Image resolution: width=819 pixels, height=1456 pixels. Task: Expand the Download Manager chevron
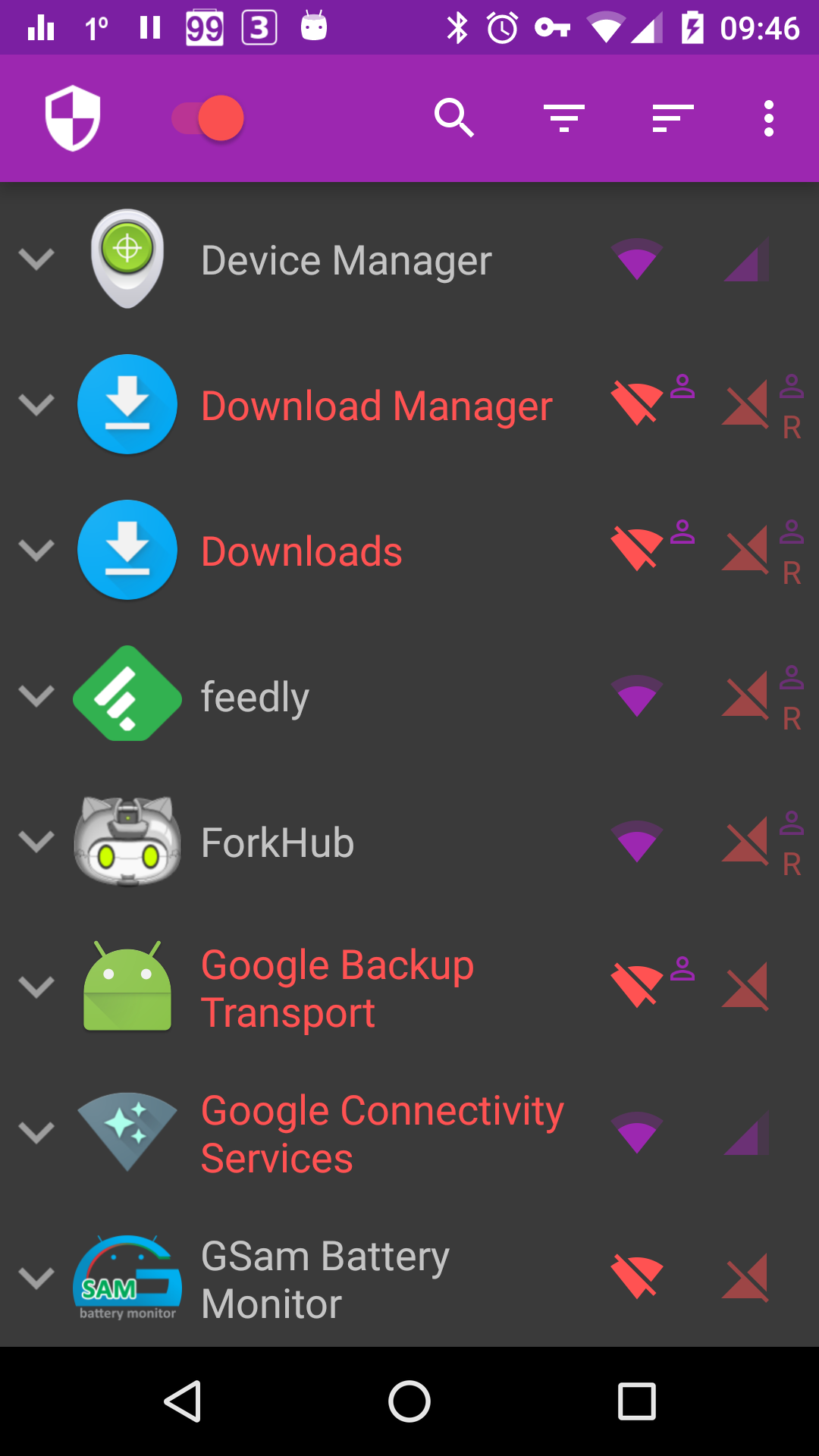coord(36,405)
